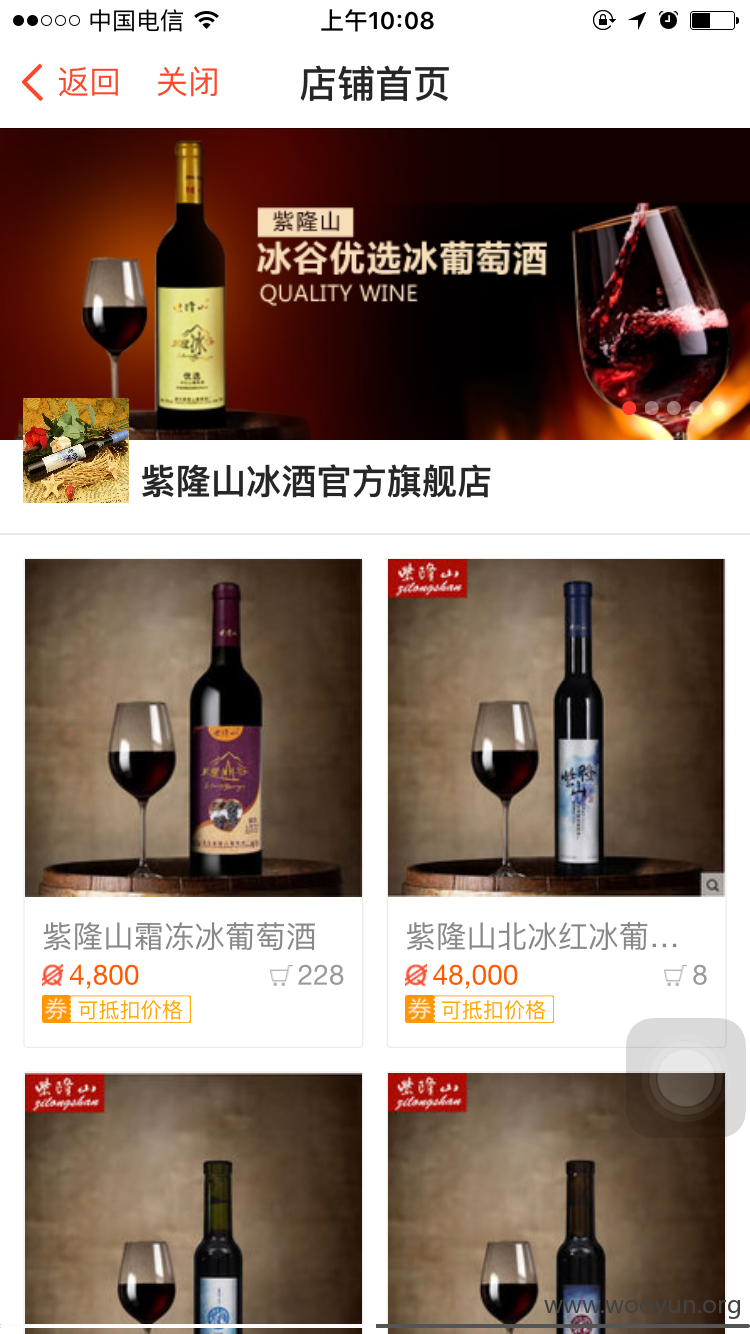Screen dimensions: 750x1334
Task: Go back using the 返回 button
Action: 70,83
